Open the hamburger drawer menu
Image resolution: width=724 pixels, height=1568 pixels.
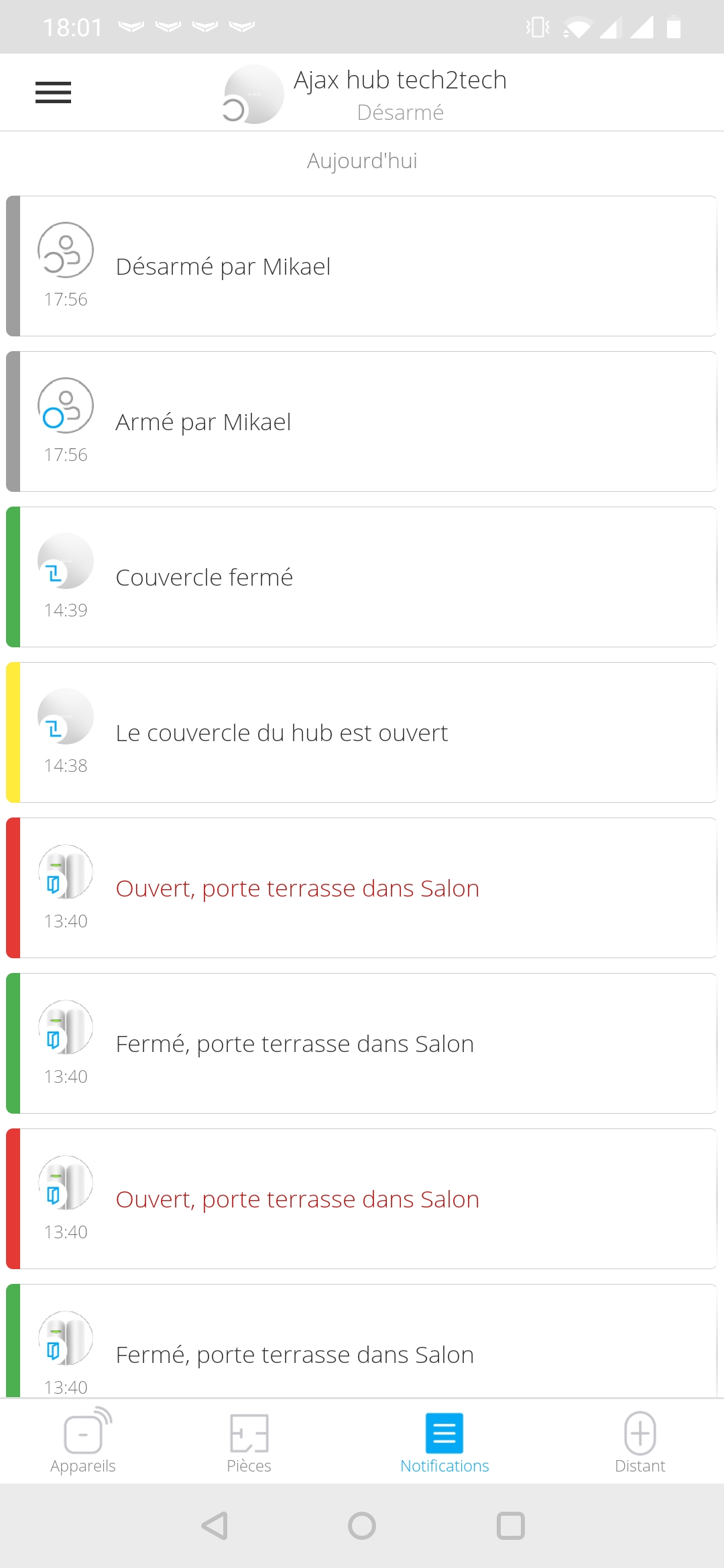click(53, 92)
